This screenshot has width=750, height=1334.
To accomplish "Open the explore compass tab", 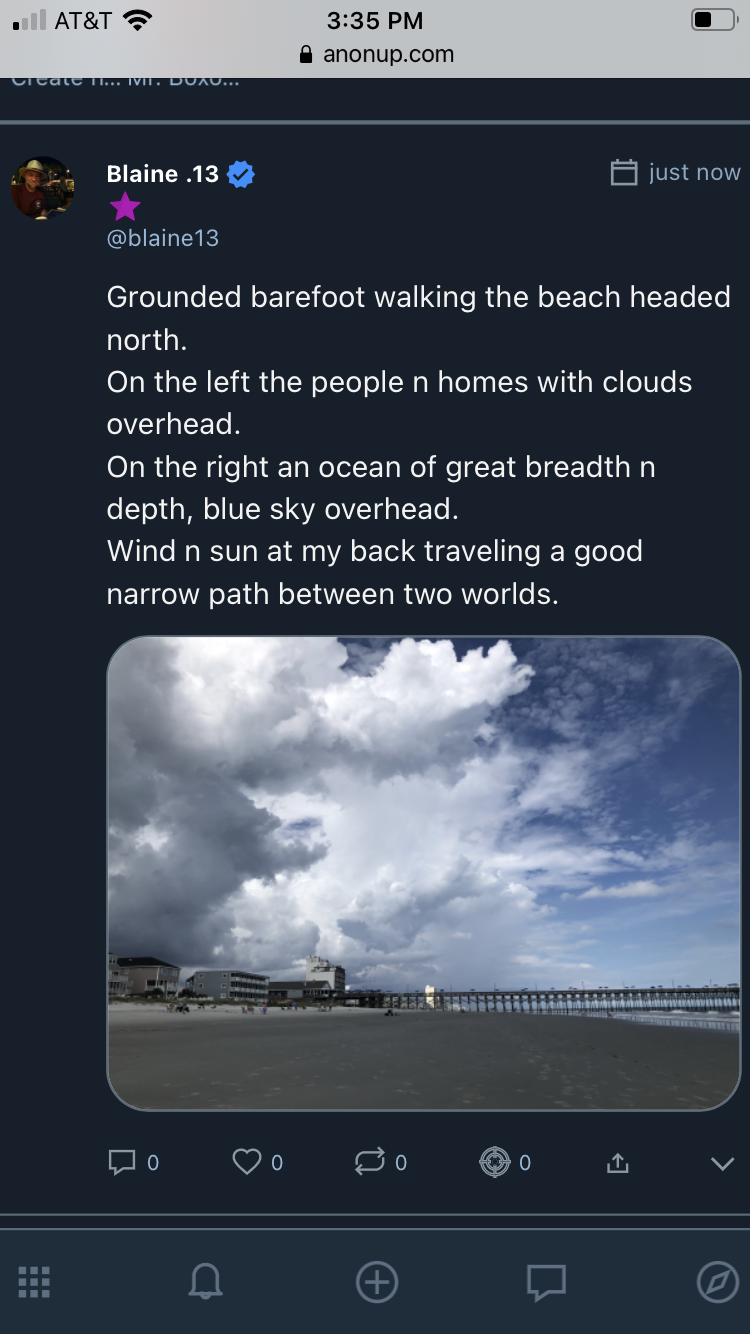I will coord(716,1282).
